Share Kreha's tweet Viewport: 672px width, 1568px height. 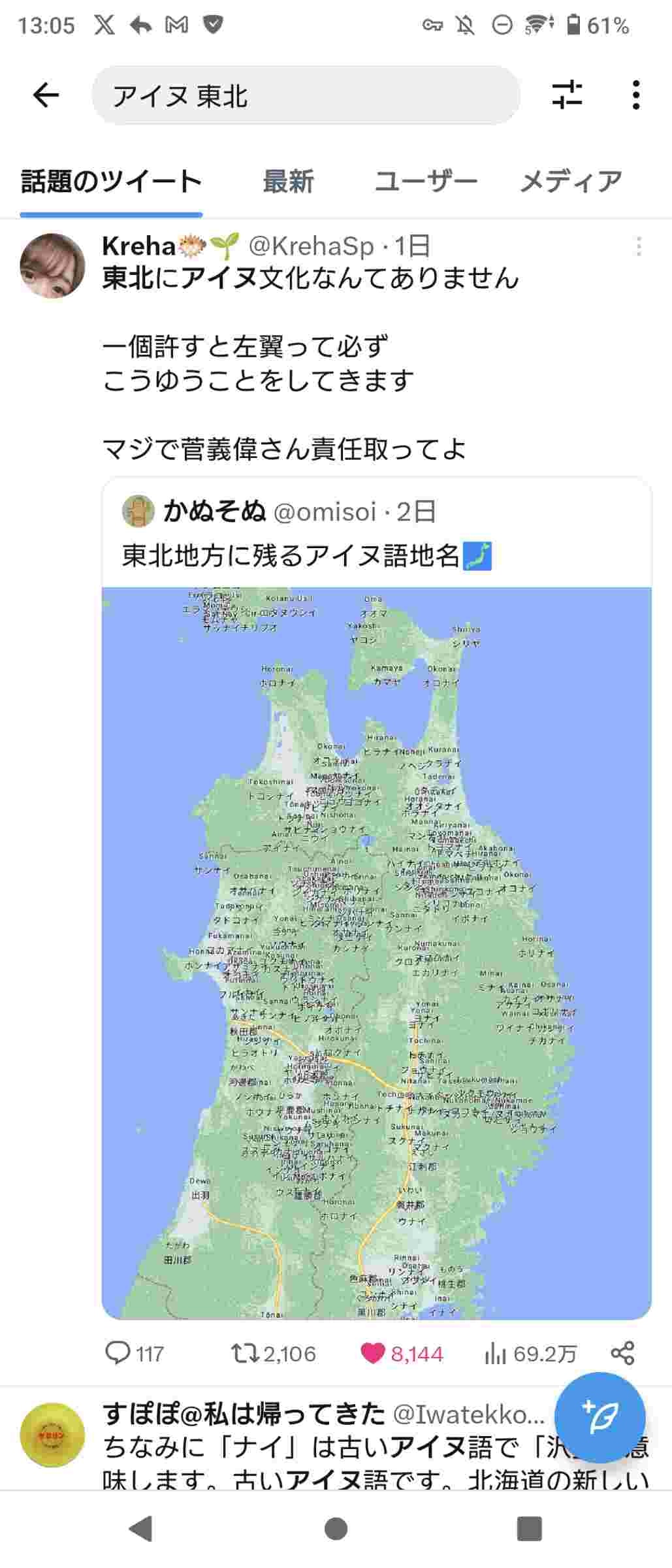coord(622,1352)
